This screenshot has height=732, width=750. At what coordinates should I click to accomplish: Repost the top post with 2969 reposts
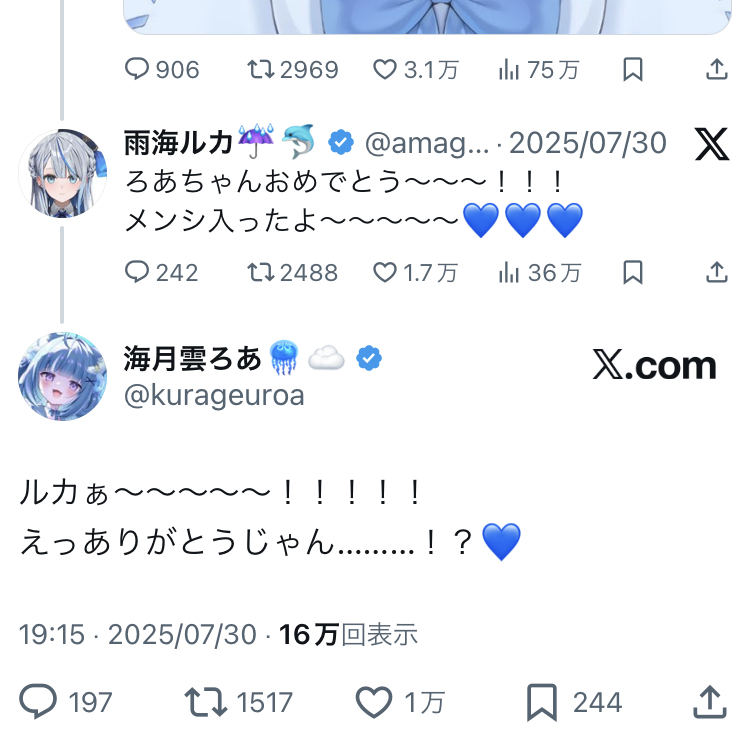[261, 69]
